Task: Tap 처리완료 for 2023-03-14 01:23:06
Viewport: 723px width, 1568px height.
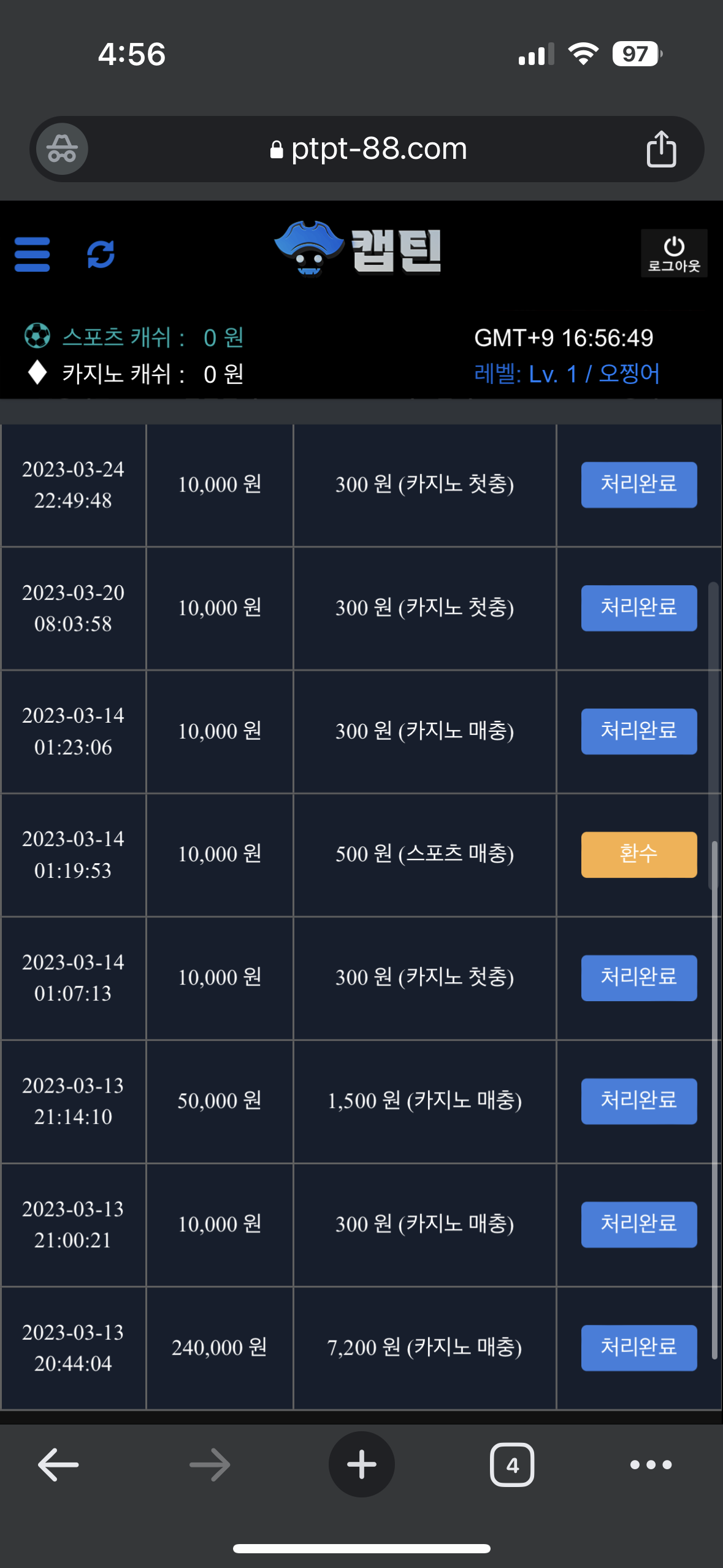Action: tap(638, 731)
